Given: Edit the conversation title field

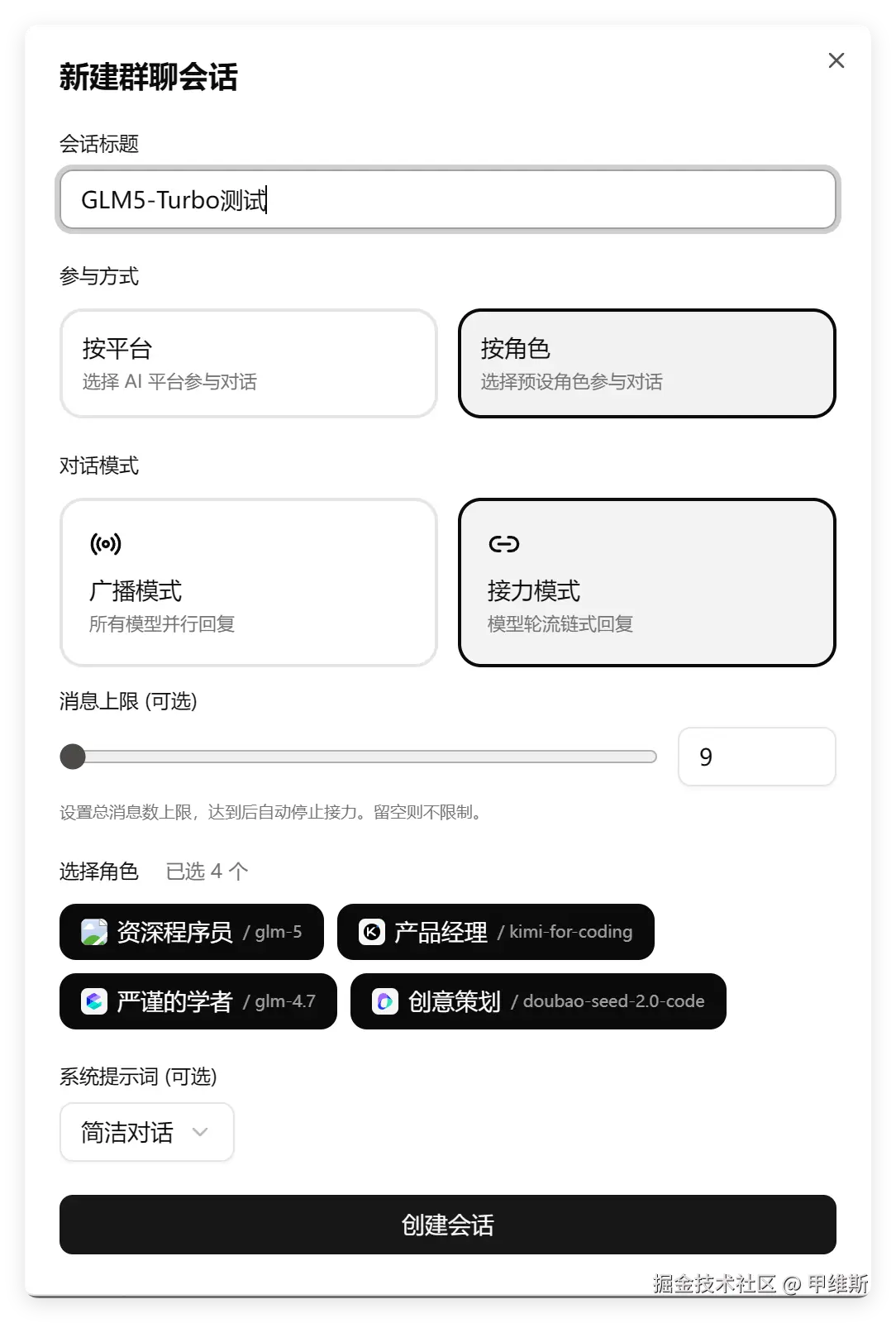Looking at the screenshot, I should 448,199.
